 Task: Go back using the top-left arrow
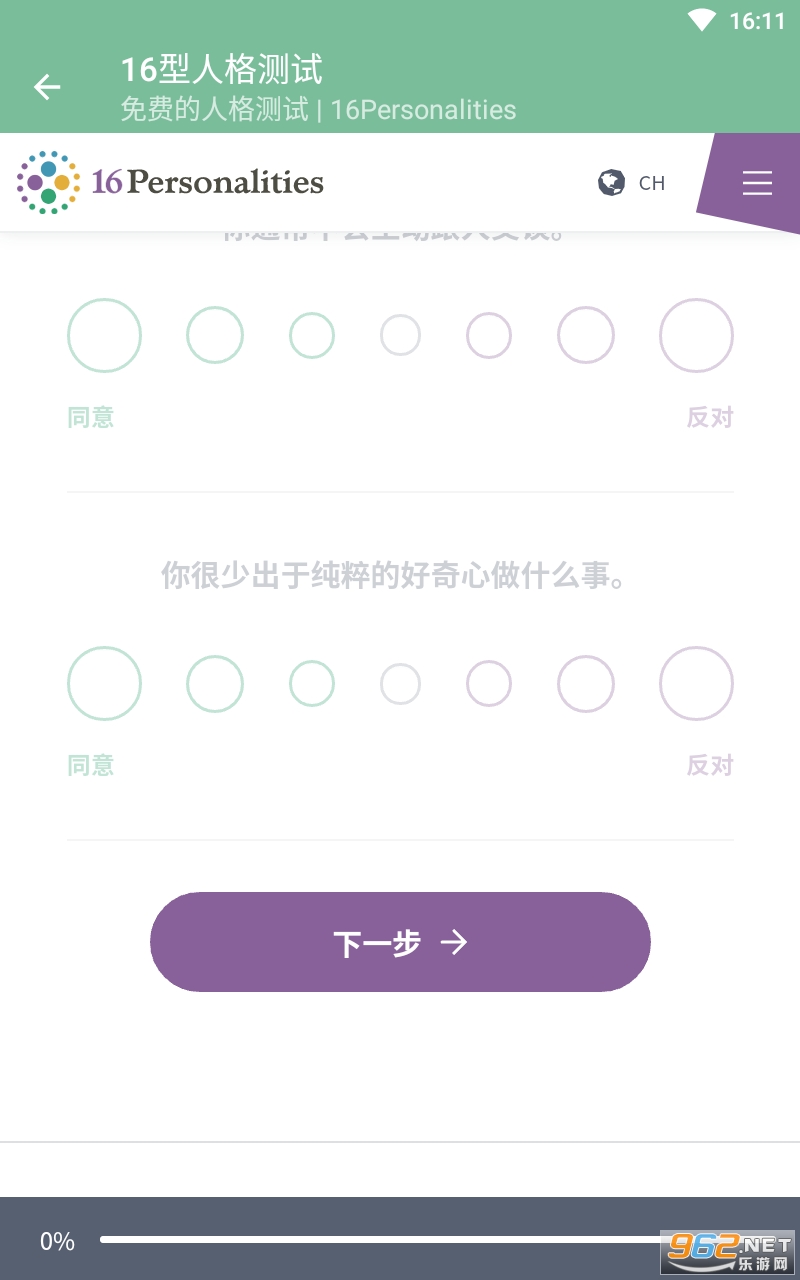[x=47, y=87]
